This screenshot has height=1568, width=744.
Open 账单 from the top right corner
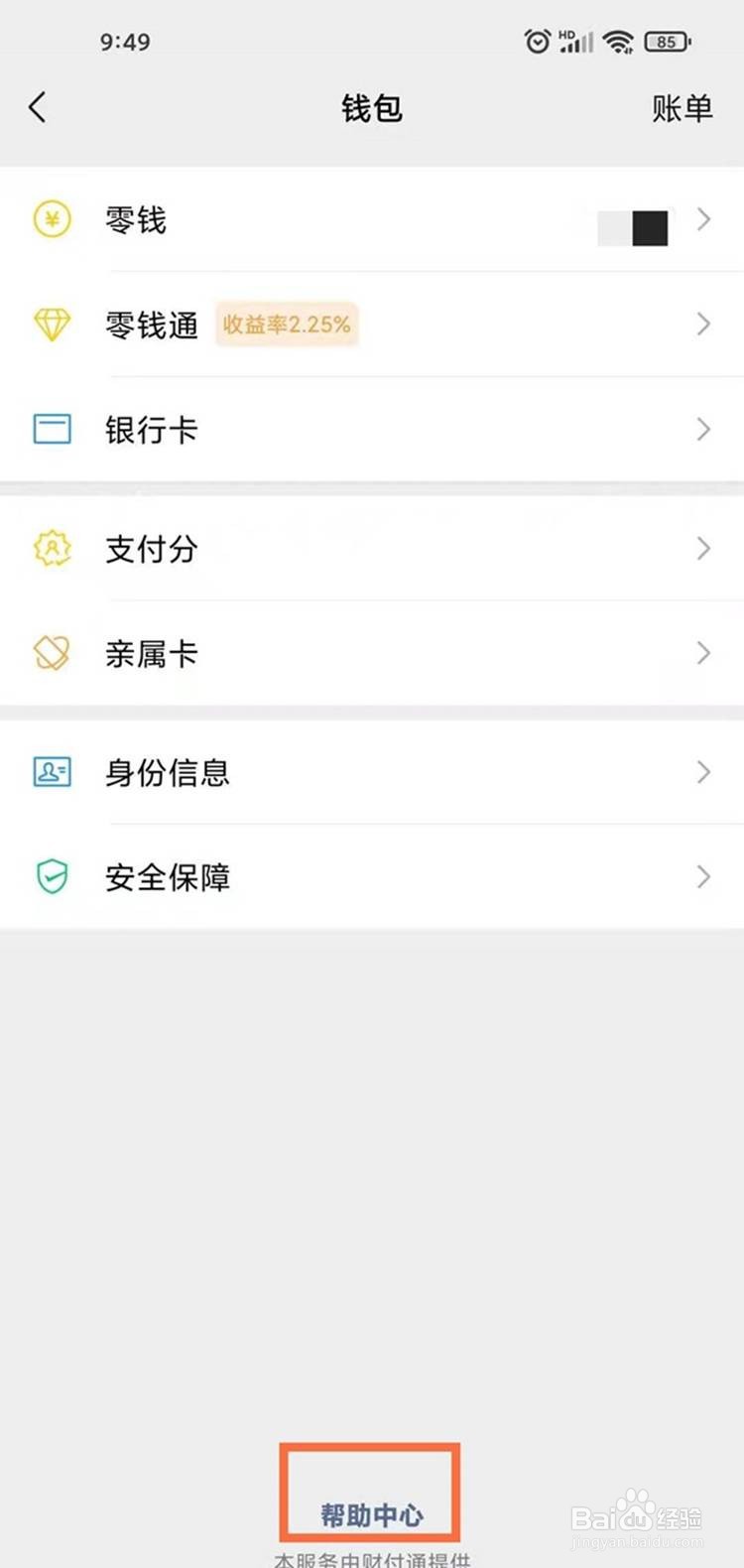(x=682, y=109)
